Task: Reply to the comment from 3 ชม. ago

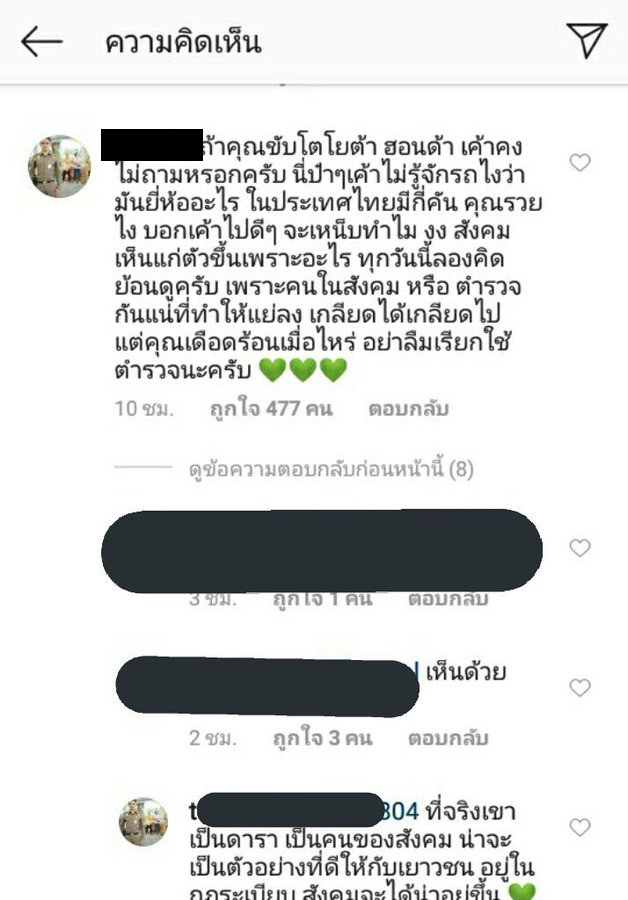Action: coord(446,599)
